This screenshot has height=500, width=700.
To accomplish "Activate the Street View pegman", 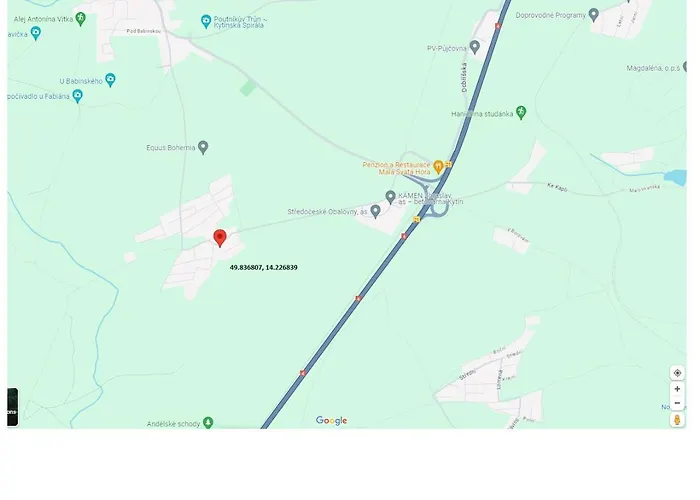I will click(x=677, y=420).
